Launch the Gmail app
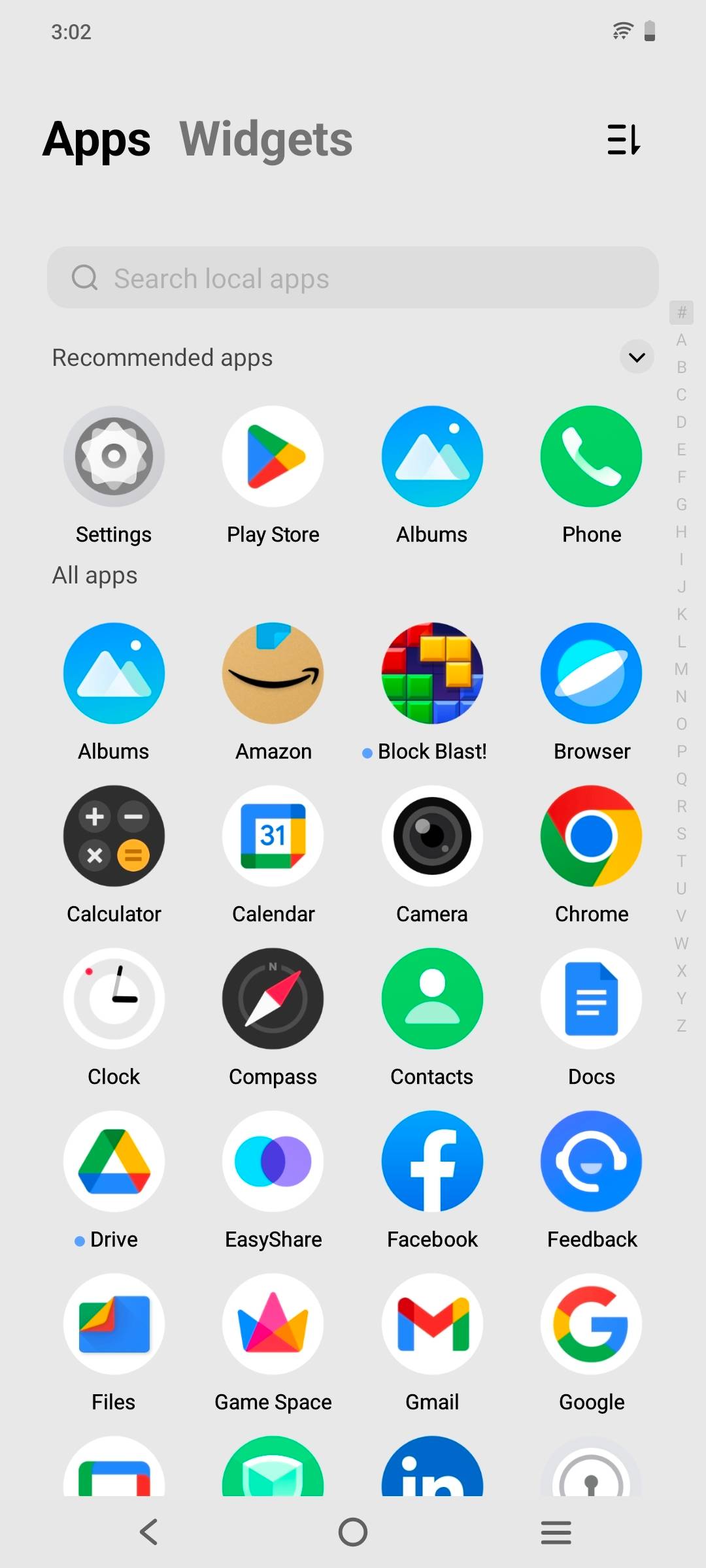706x1568 pixels. 432,1324
